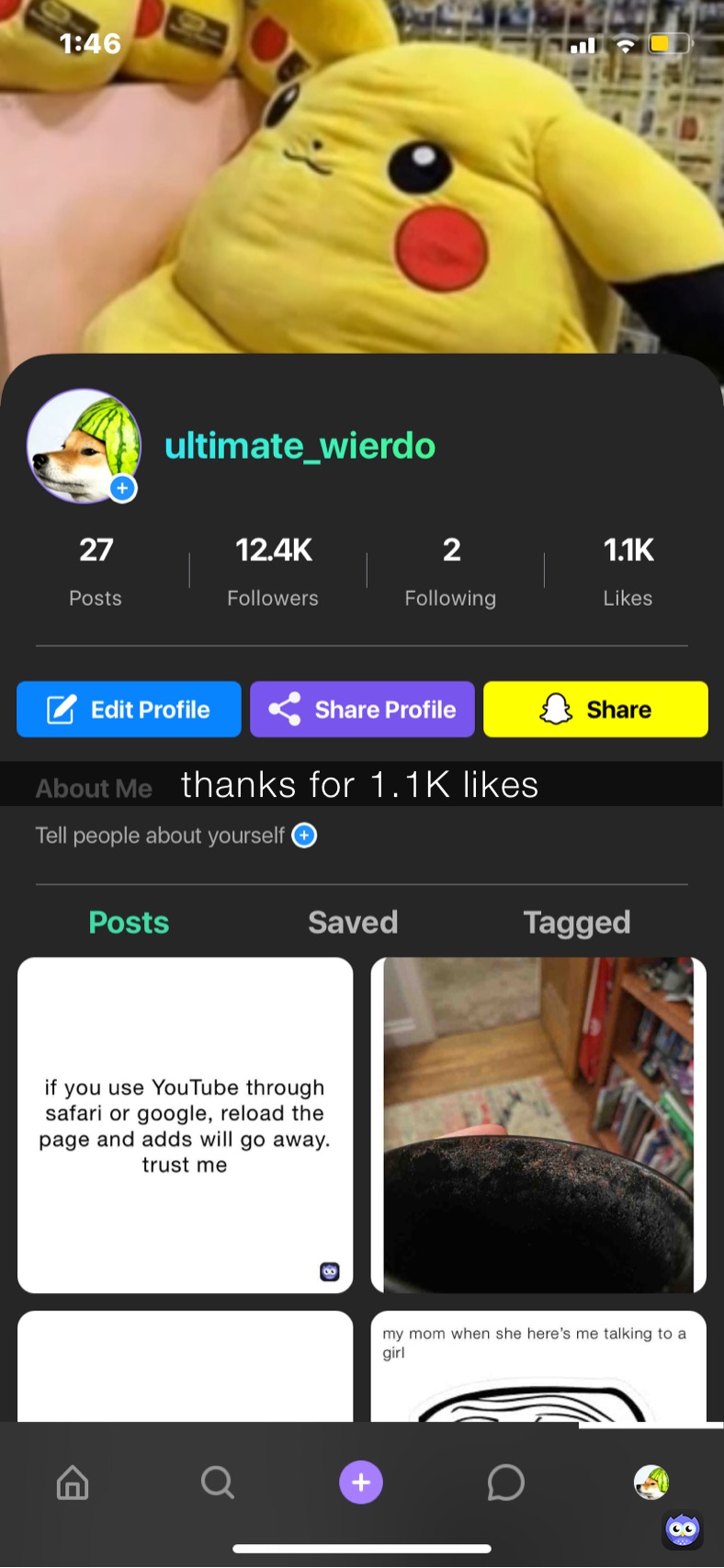The height and width of the screenshot is (1568, 724).
Task: Go to the home feed
Action: click(x=73, y=1483)
